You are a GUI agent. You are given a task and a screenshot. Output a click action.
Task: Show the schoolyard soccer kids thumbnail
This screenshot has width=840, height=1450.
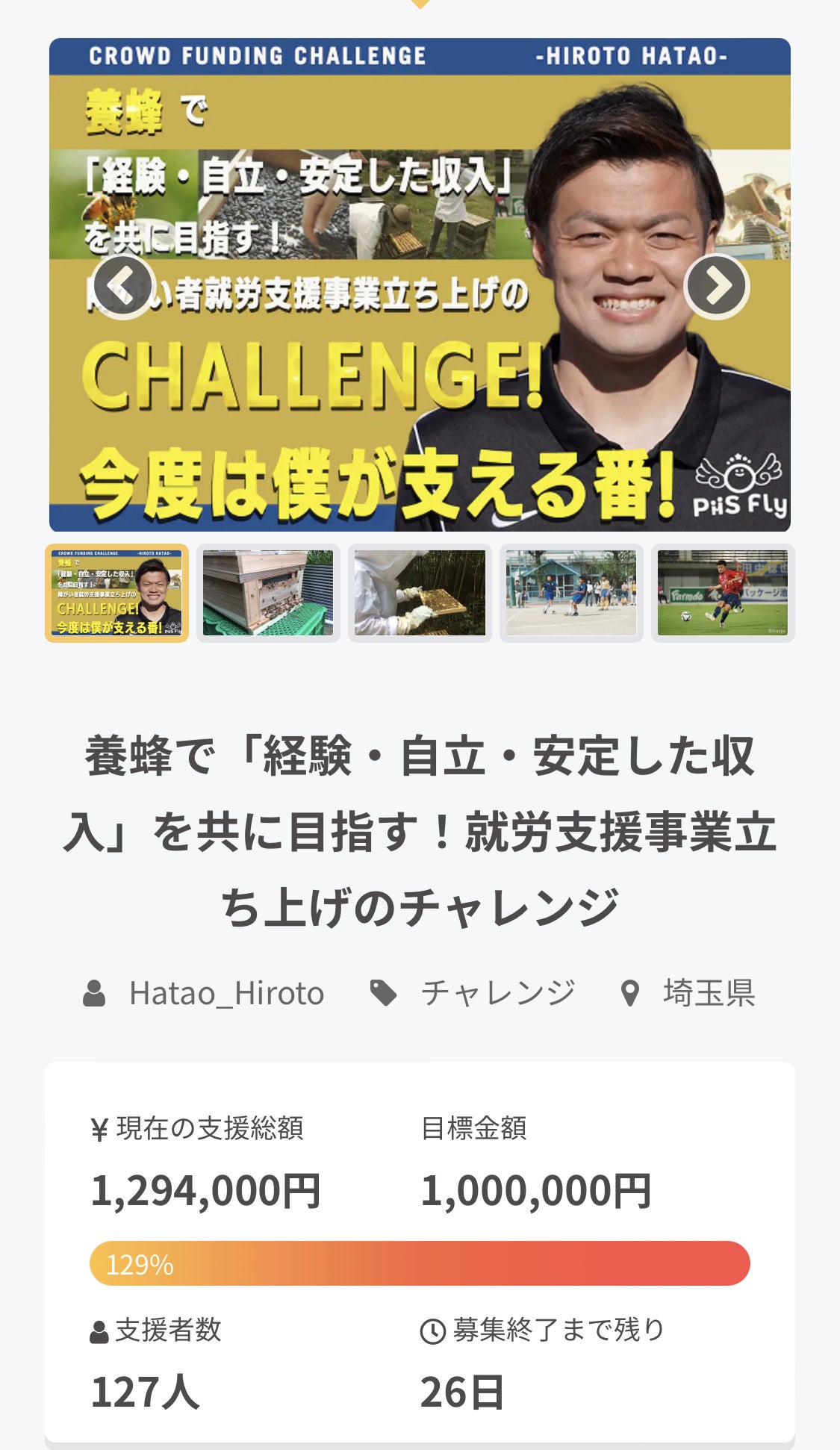tap(571, 593)
